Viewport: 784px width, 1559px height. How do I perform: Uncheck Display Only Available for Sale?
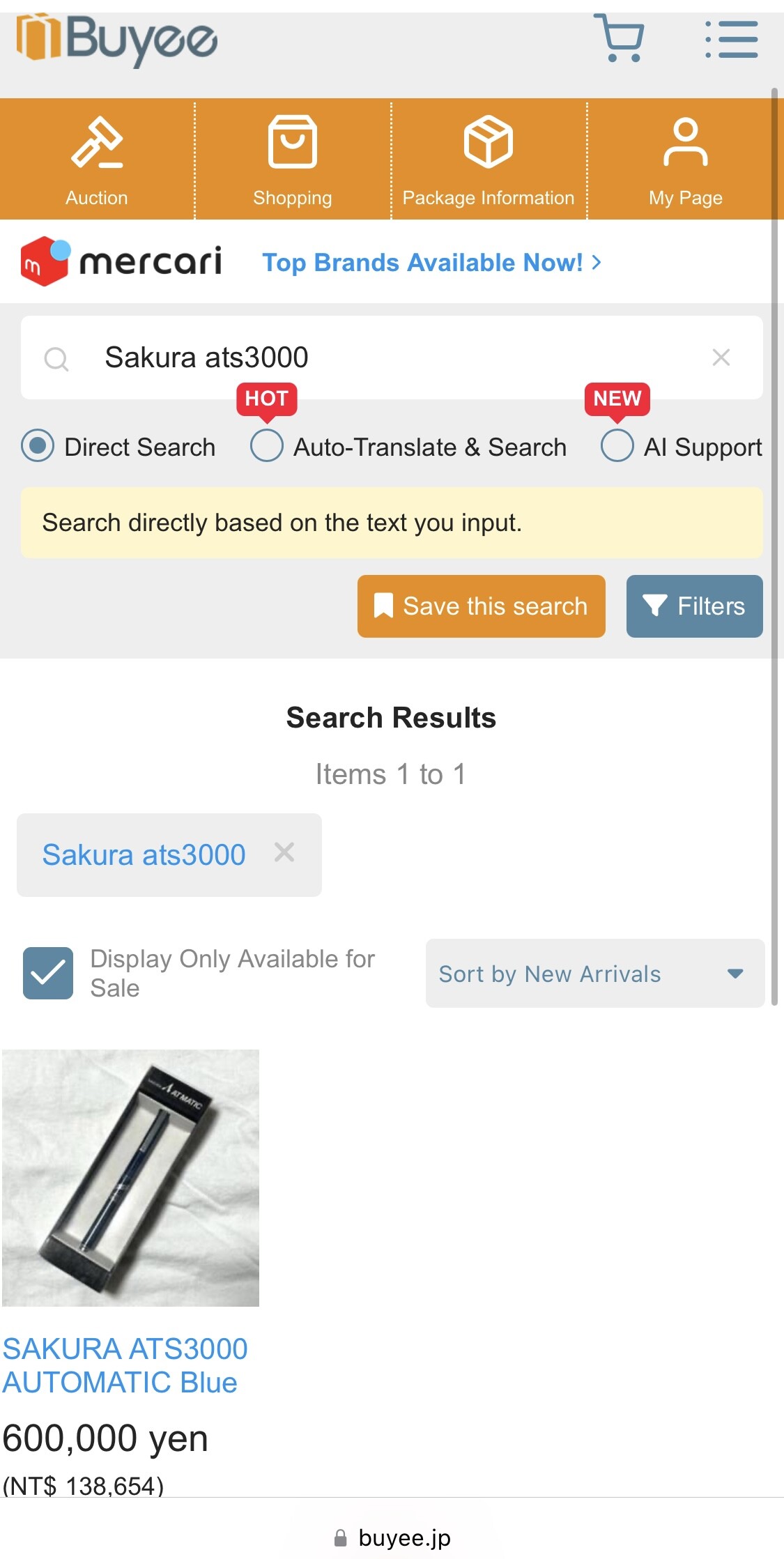coord(48,973)
